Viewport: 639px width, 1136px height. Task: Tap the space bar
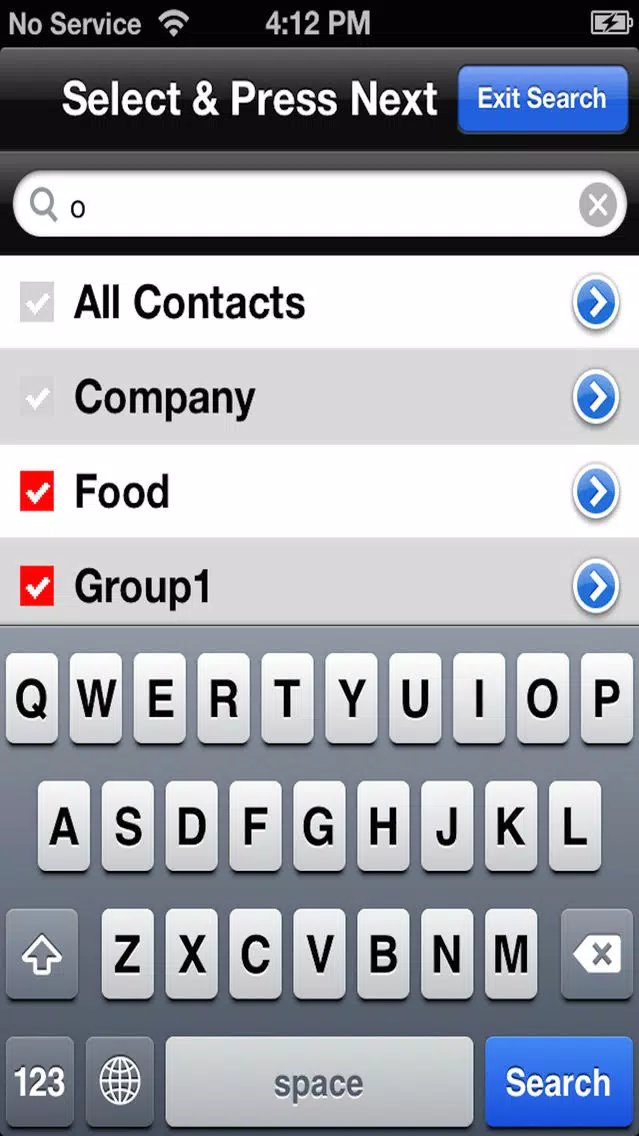click(x=319, y=1082)
